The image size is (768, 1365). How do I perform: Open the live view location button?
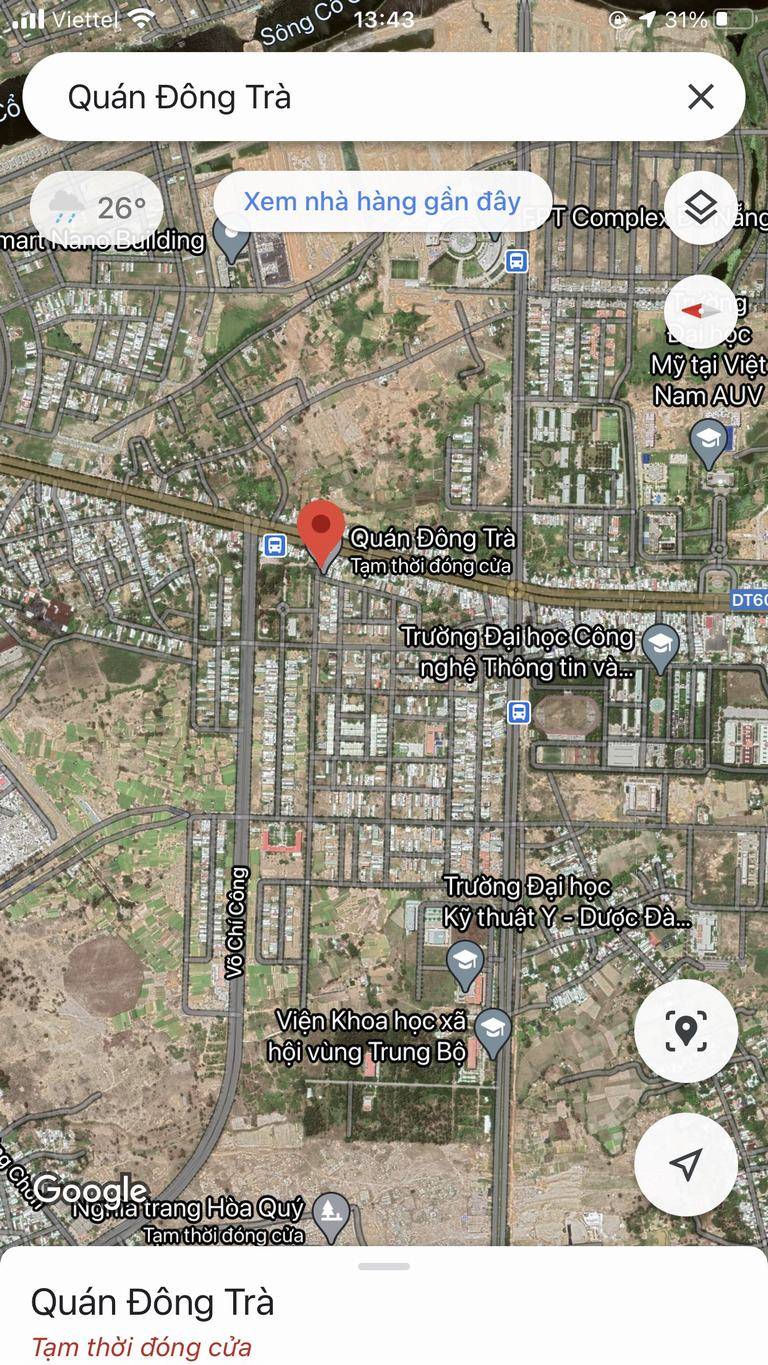point(686,1031)
